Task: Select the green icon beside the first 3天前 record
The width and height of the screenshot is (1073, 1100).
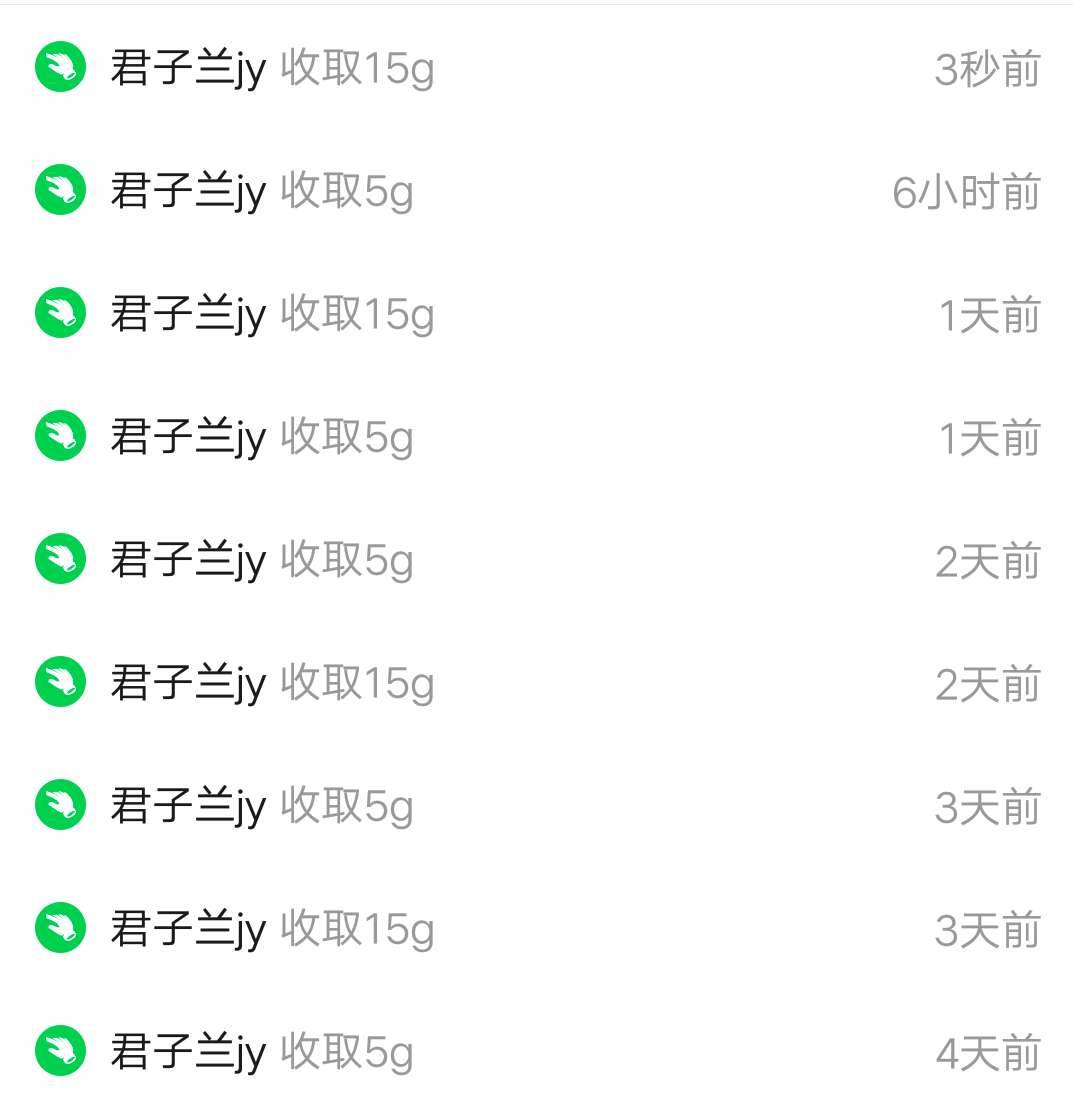Action: click(60, 805)
